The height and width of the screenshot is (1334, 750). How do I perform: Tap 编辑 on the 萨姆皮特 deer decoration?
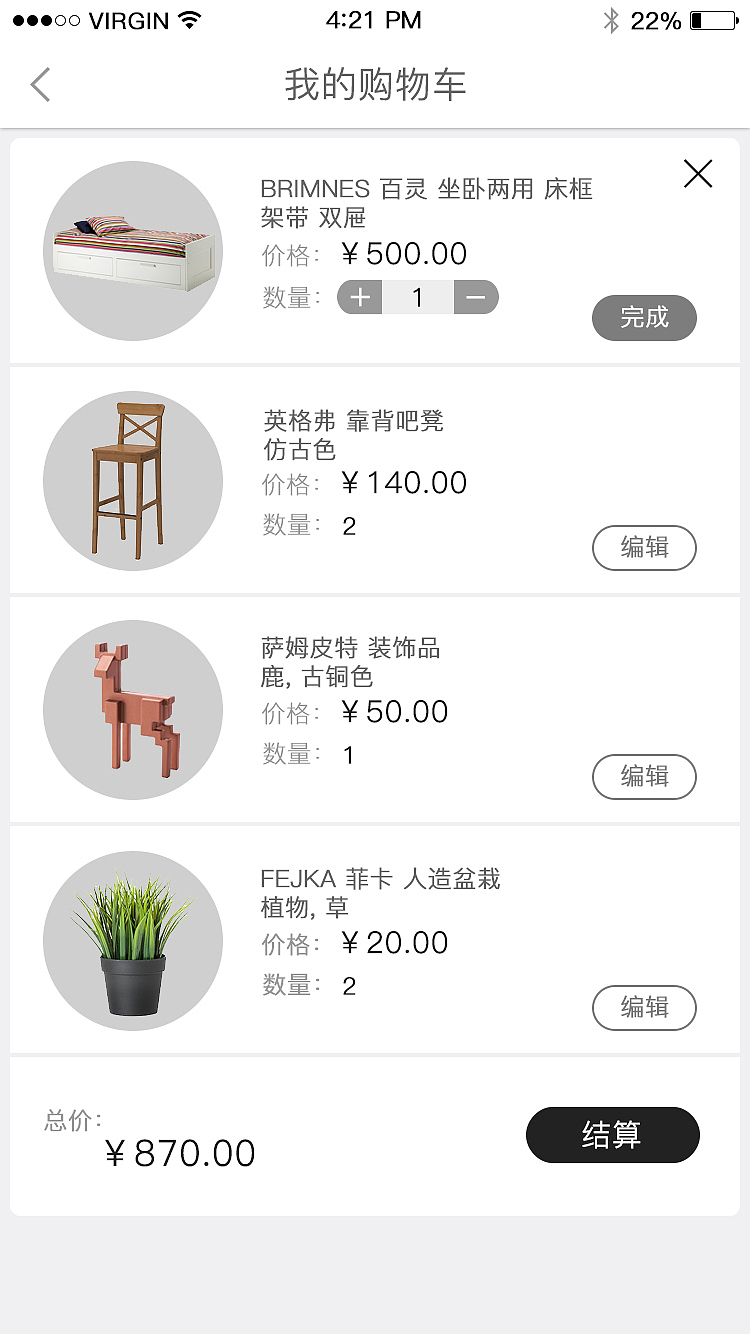(644, 777)
